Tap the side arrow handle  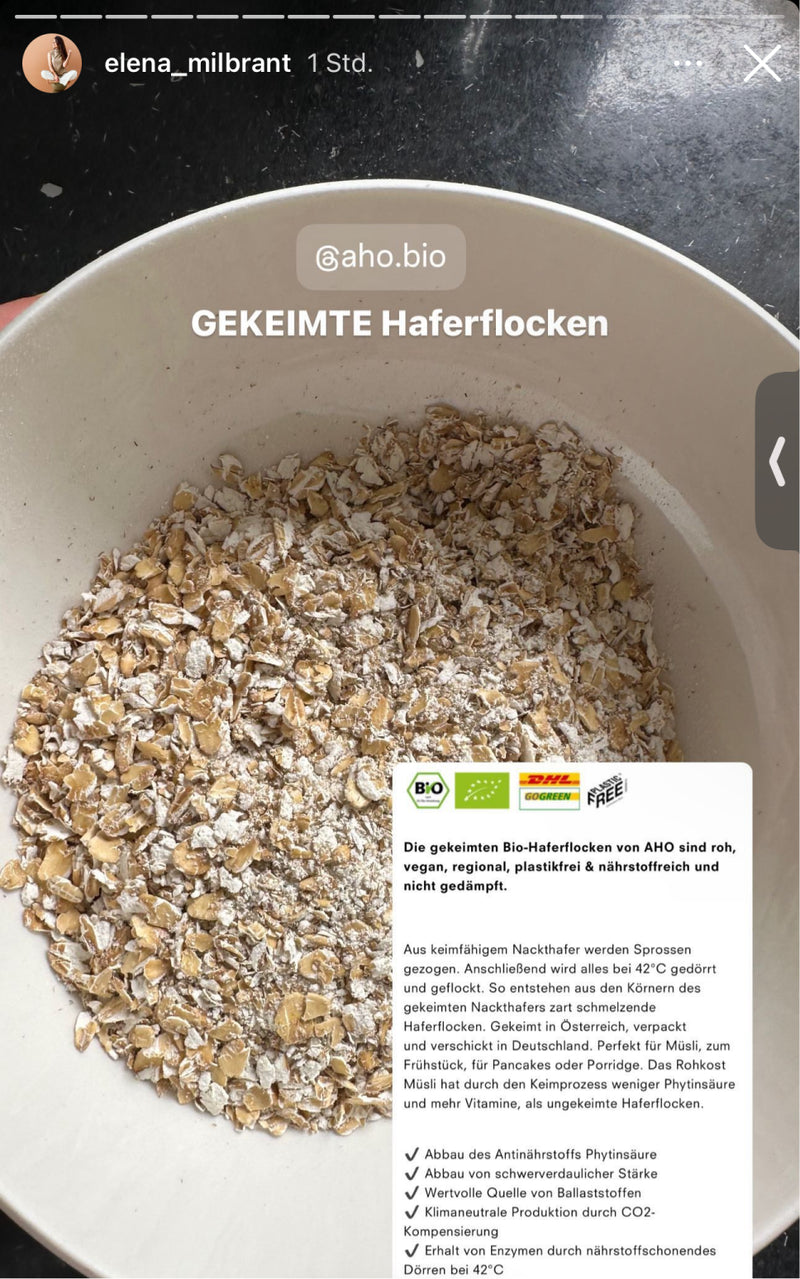click(777, 461)
